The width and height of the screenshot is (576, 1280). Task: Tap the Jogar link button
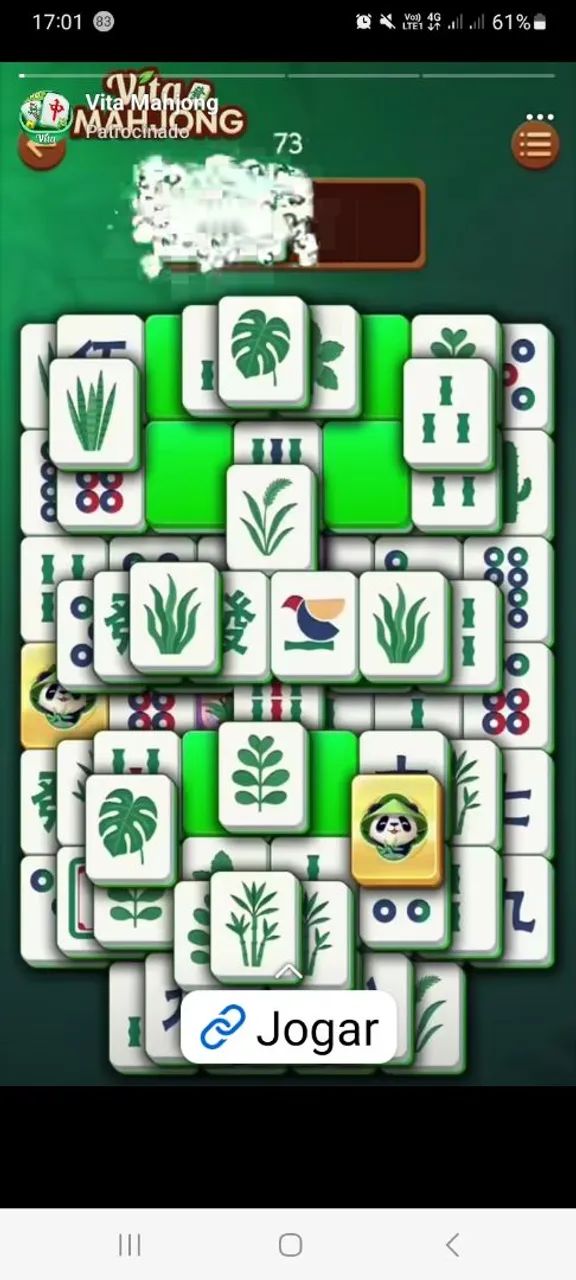pos(288,1028)
